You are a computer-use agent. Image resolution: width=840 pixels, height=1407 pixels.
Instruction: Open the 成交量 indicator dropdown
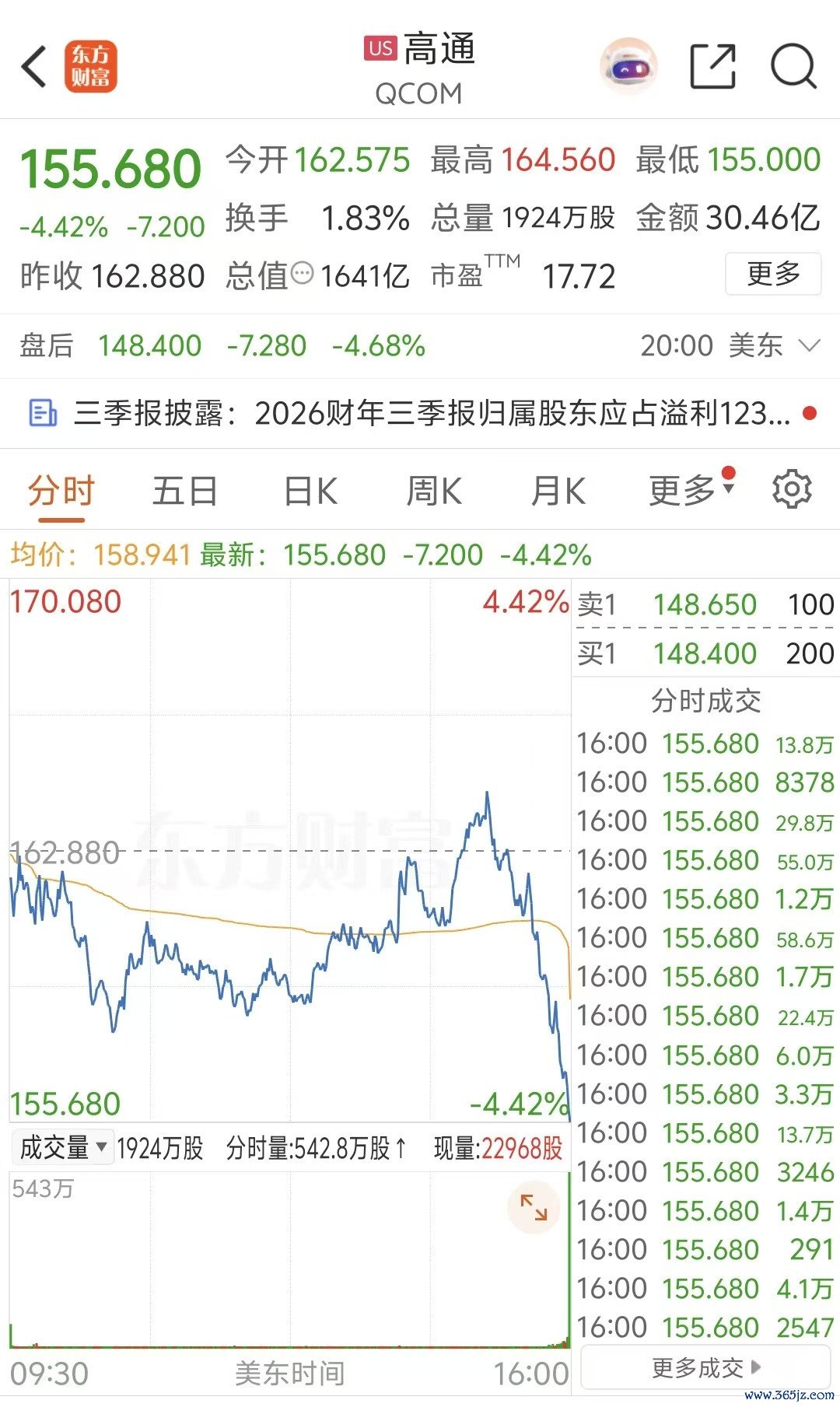click(x=63, y=1147)
